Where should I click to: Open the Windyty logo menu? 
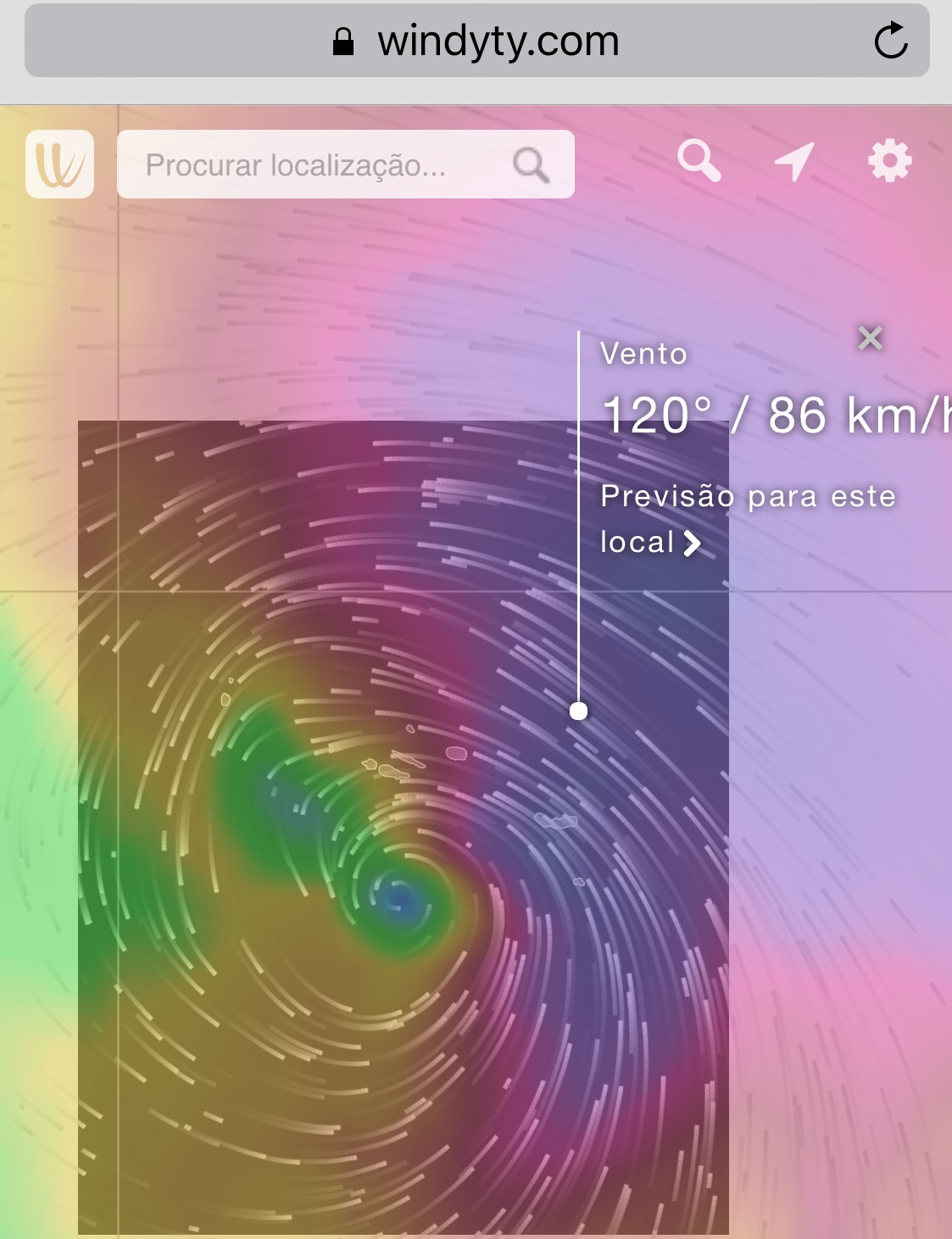(59, 164)
